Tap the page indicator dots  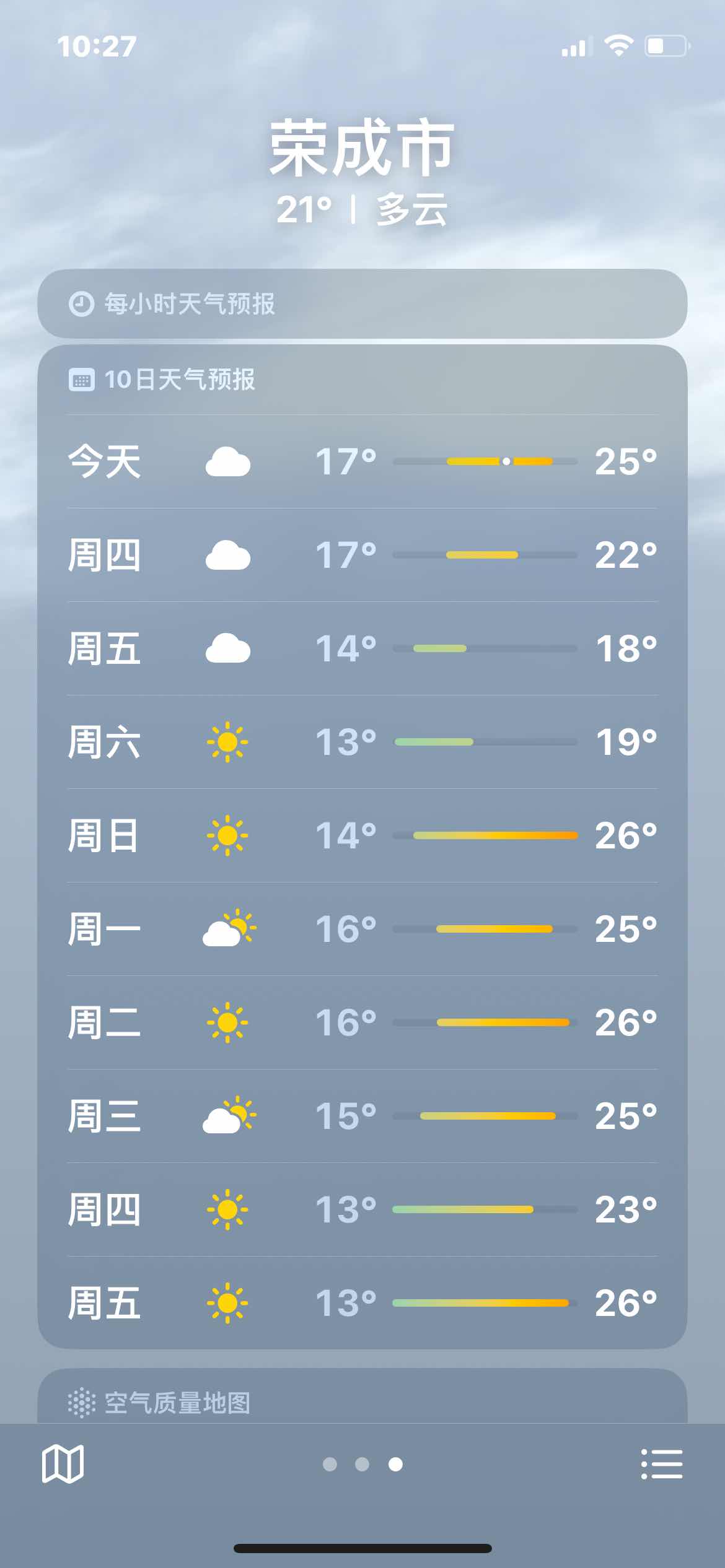coord(362,1464)
